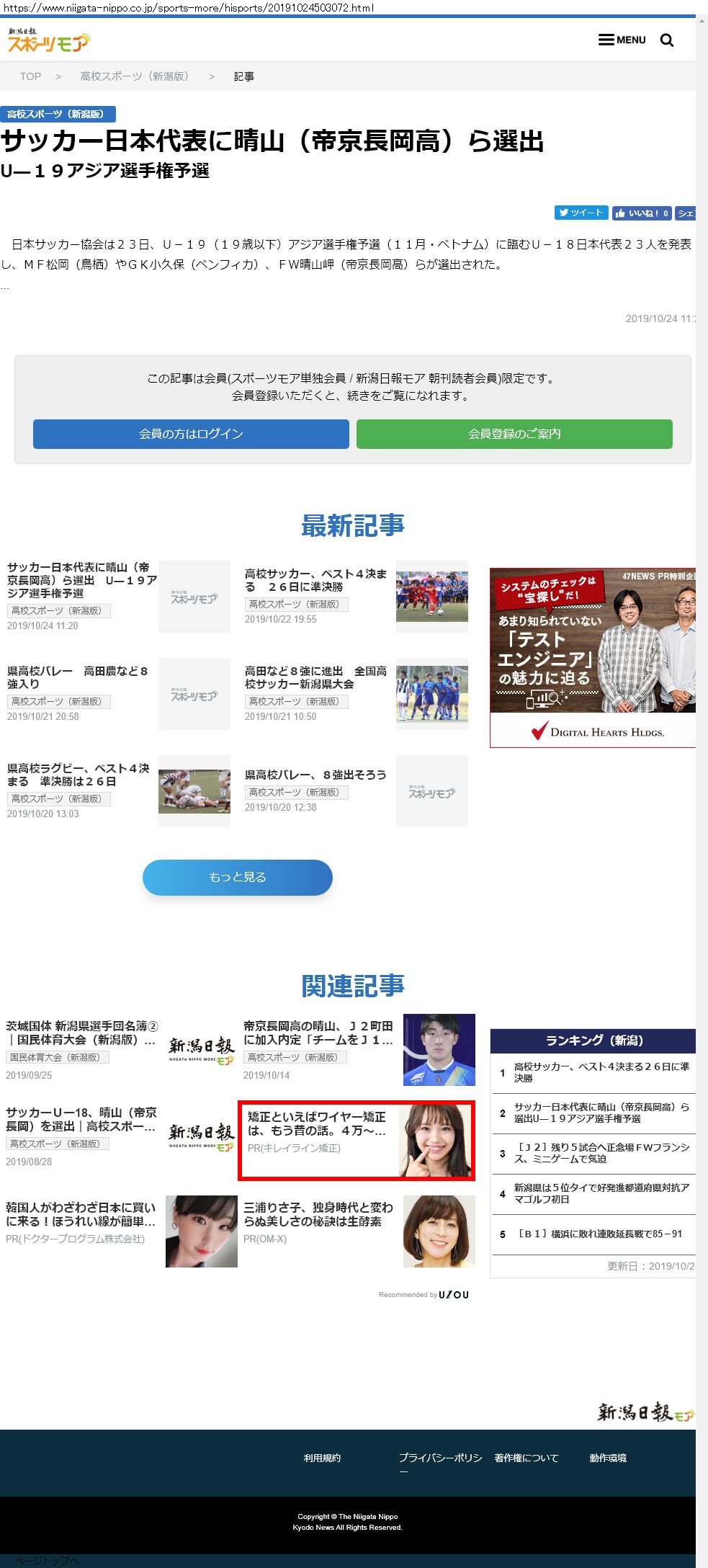Open 利用規約 footer link
The height and width of the screenshot is (1568, 708).
[x=322, y=1458]
